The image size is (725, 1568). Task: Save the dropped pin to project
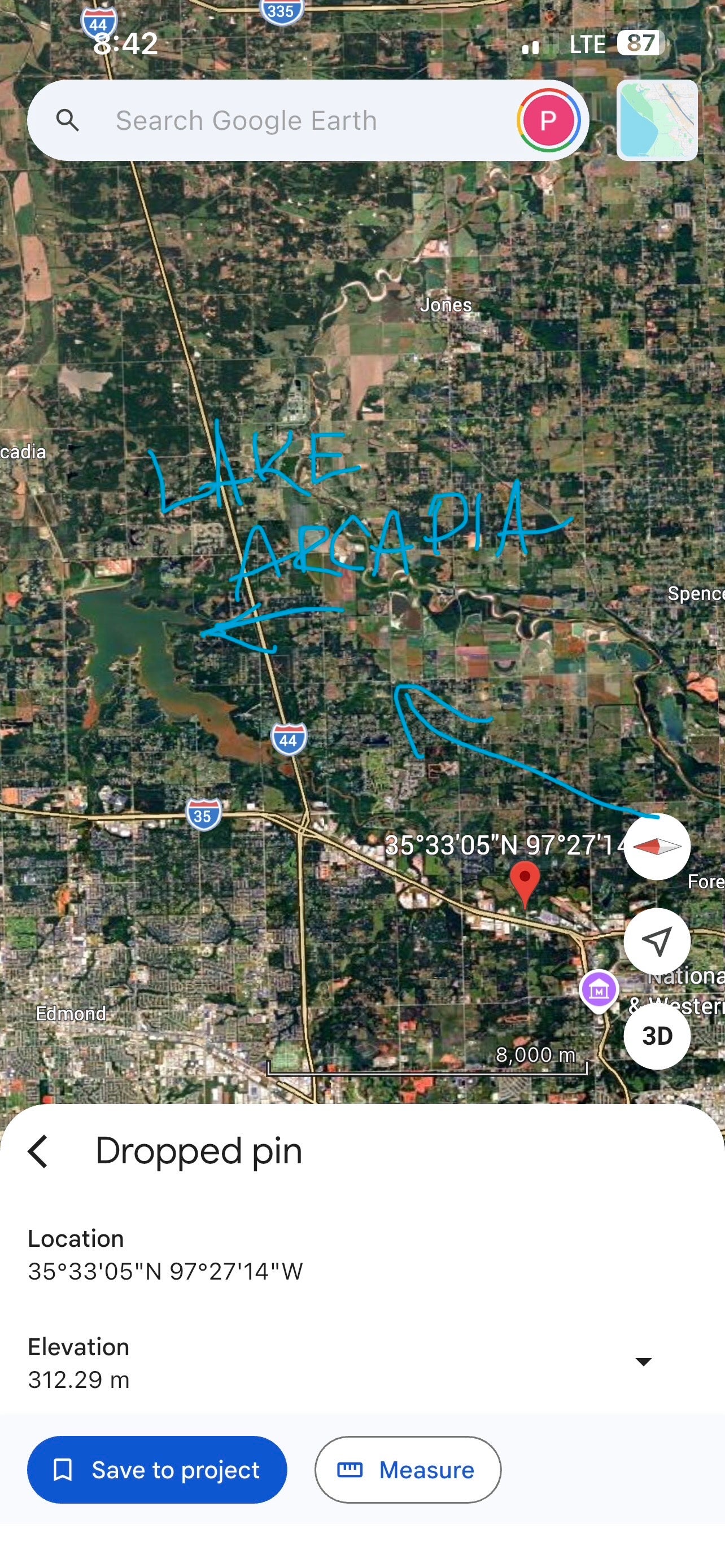[157, 1469]
